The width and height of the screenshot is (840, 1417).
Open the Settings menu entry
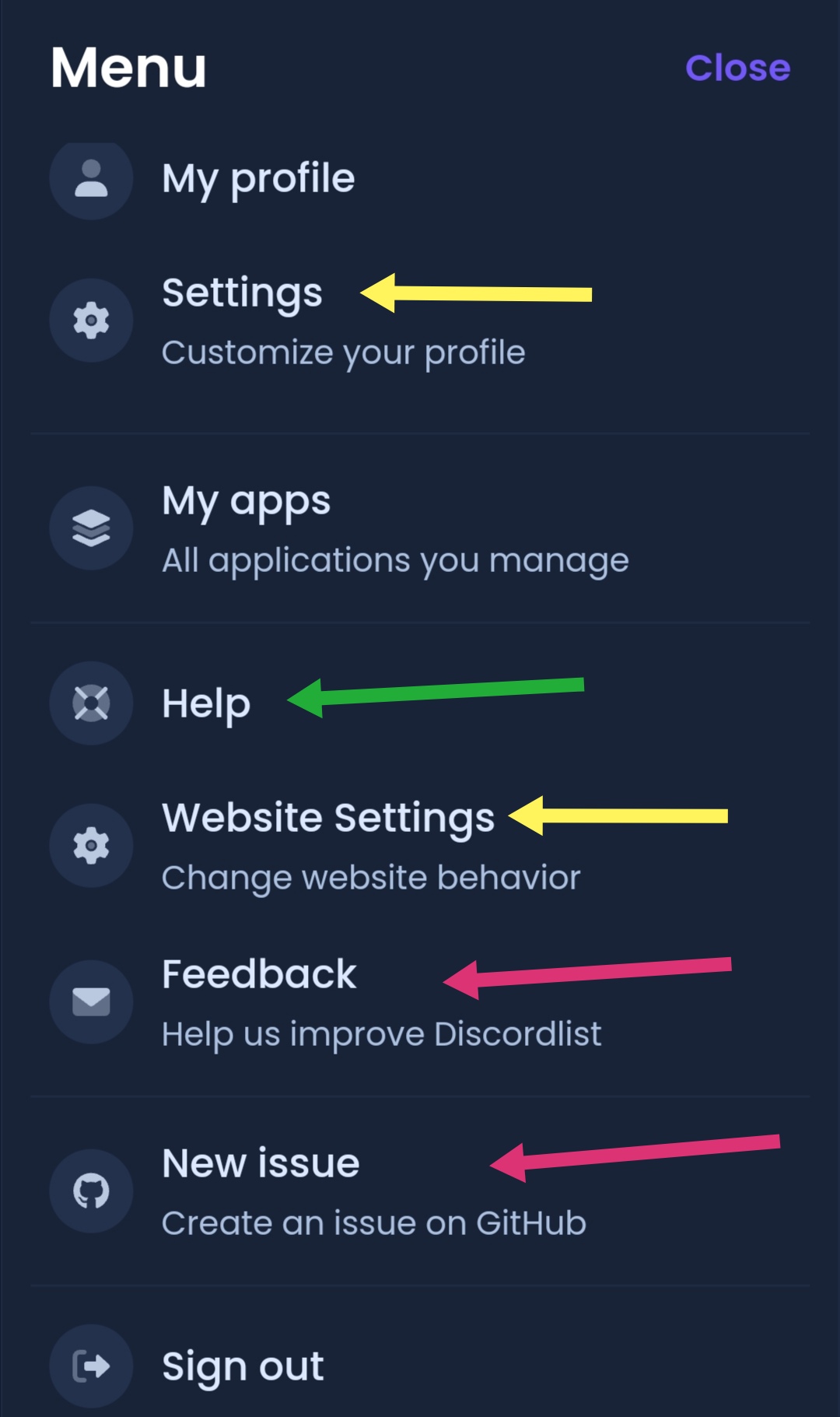243,293
